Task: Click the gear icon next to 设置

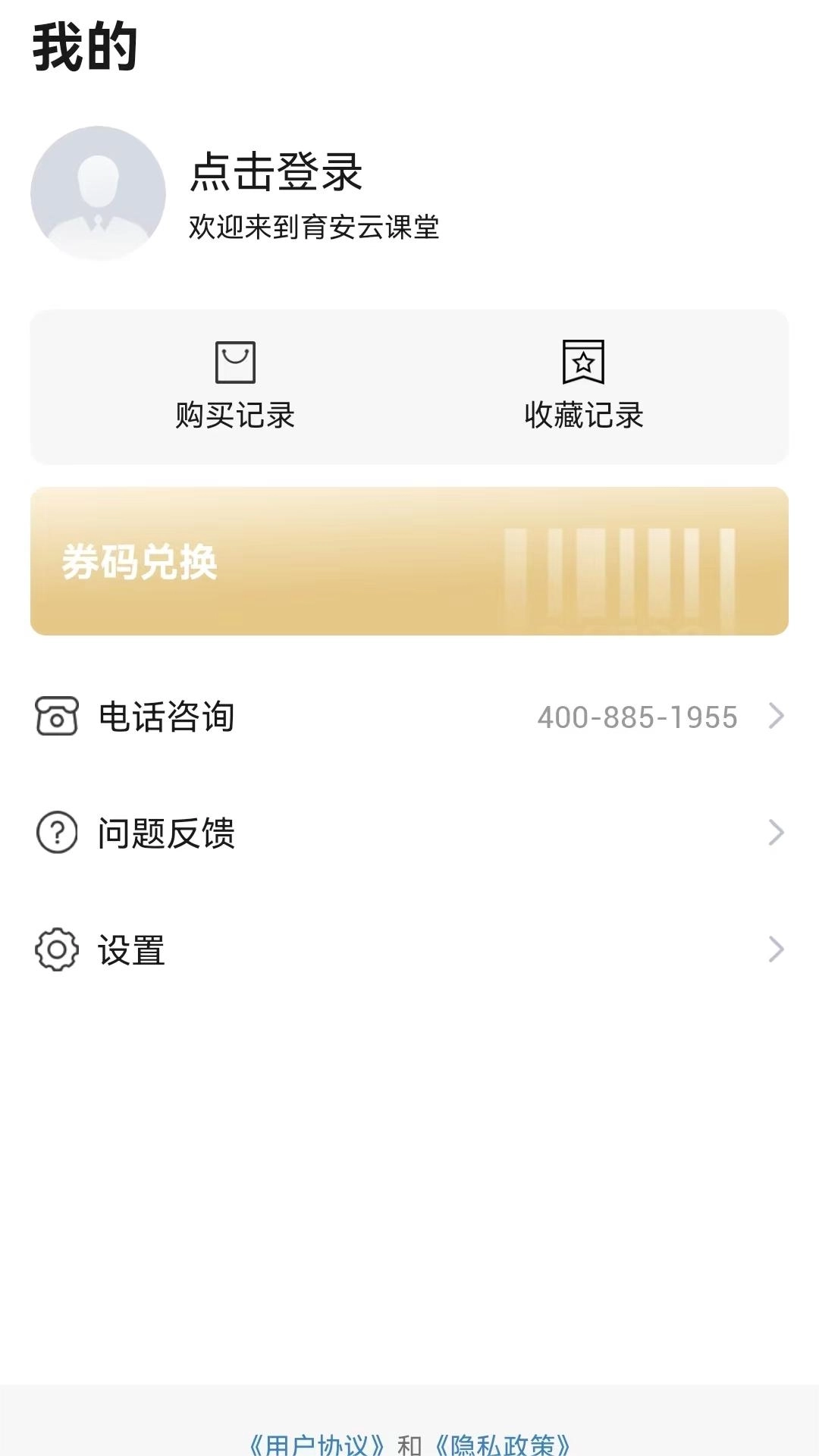Action: click(53, 948)
